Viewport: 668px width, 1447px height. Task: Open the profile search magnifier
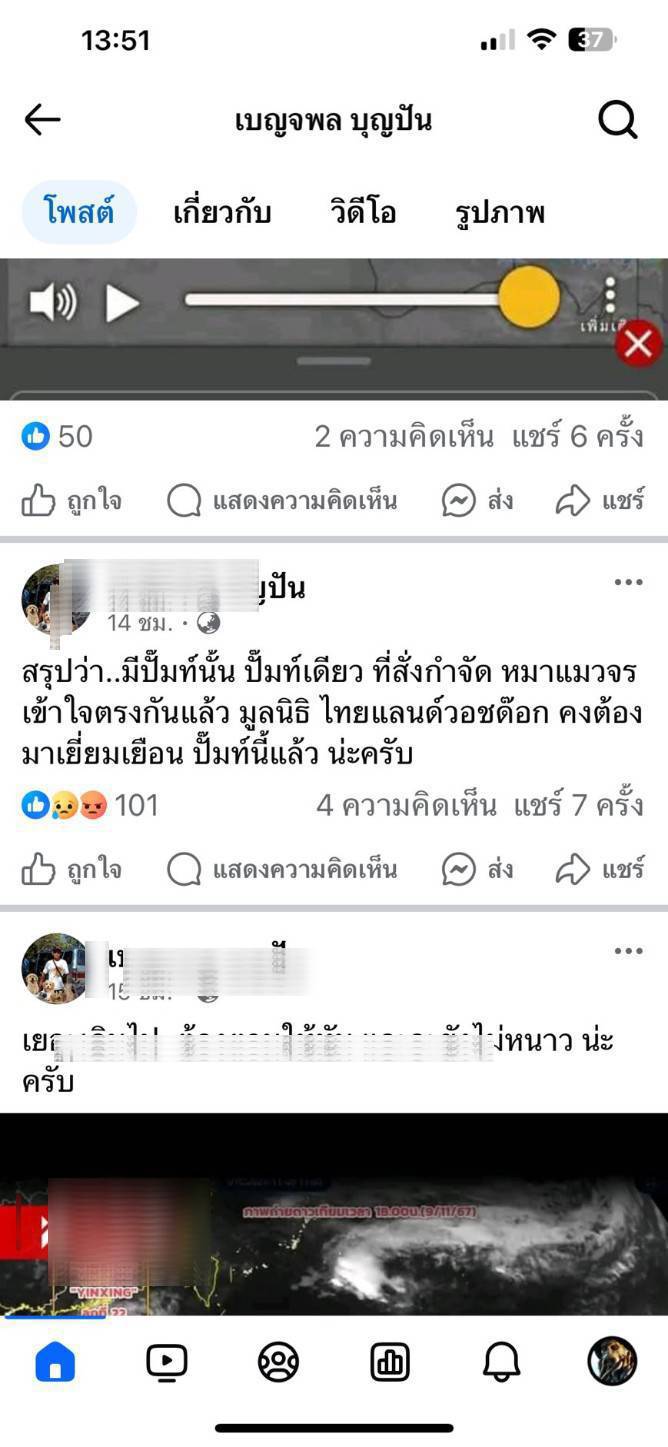pyautogui.click(x=617, y=121)
